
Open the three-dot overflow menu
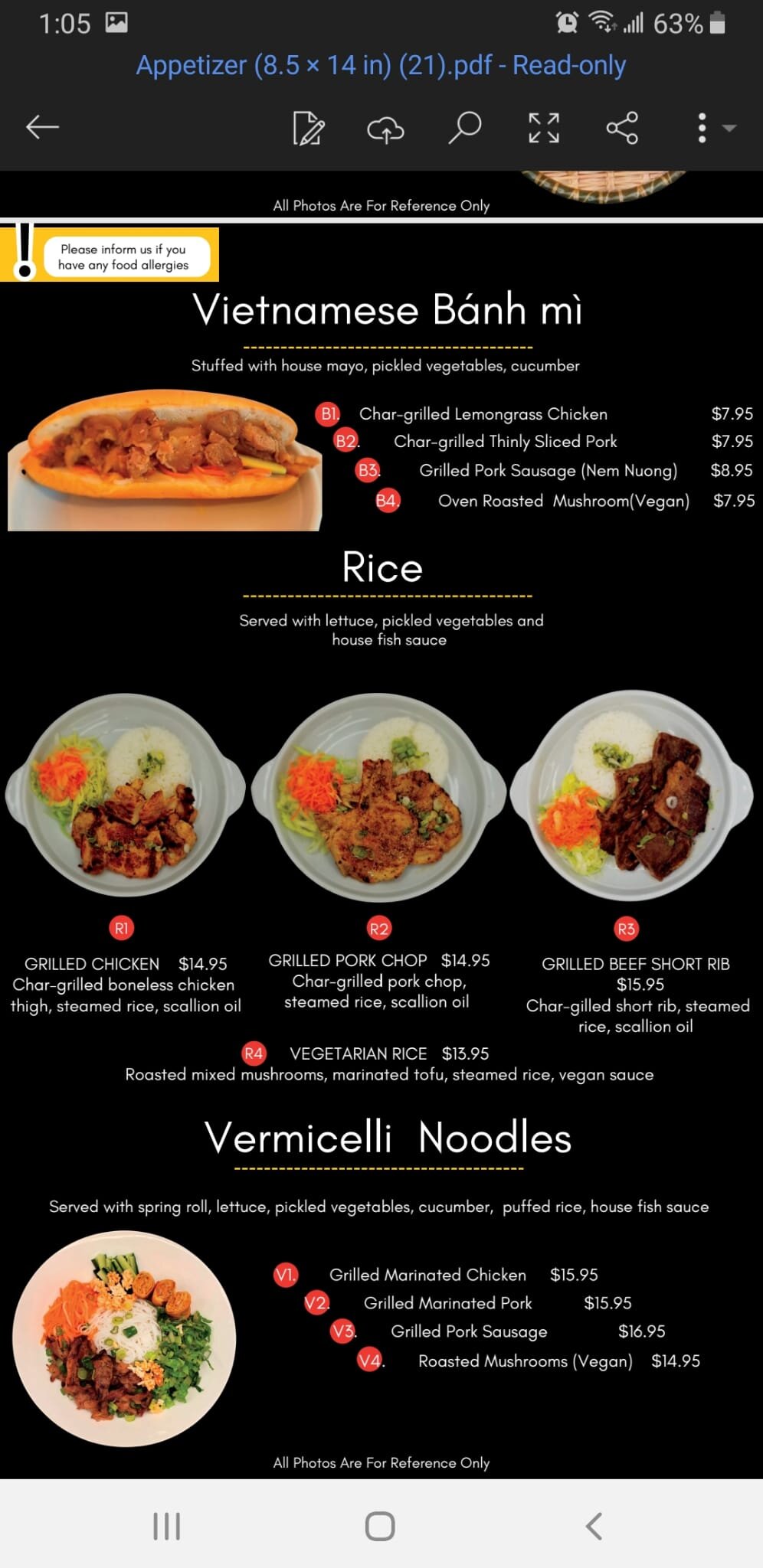(x=702, y=128)
